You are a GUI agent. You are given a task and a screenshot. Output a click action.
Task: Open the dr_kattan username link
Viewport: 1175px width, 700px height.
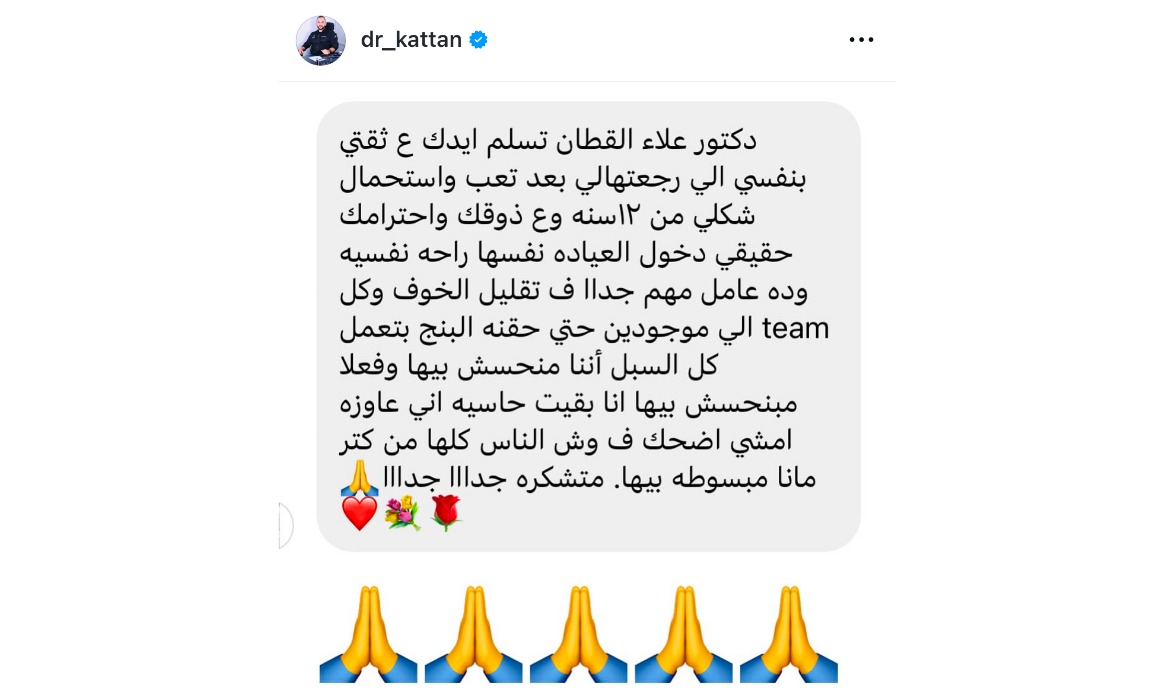coord(411,40)
